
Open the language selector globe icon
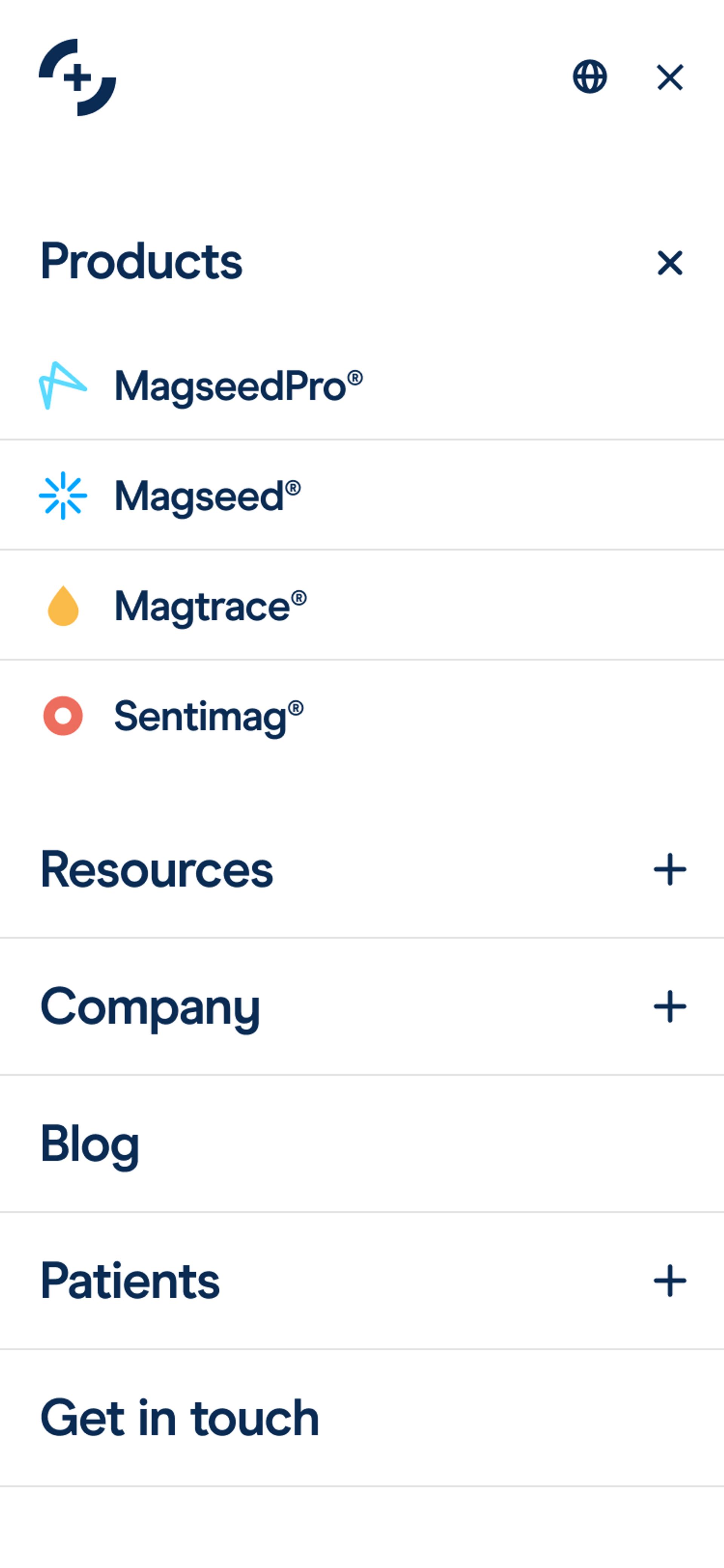589,77
